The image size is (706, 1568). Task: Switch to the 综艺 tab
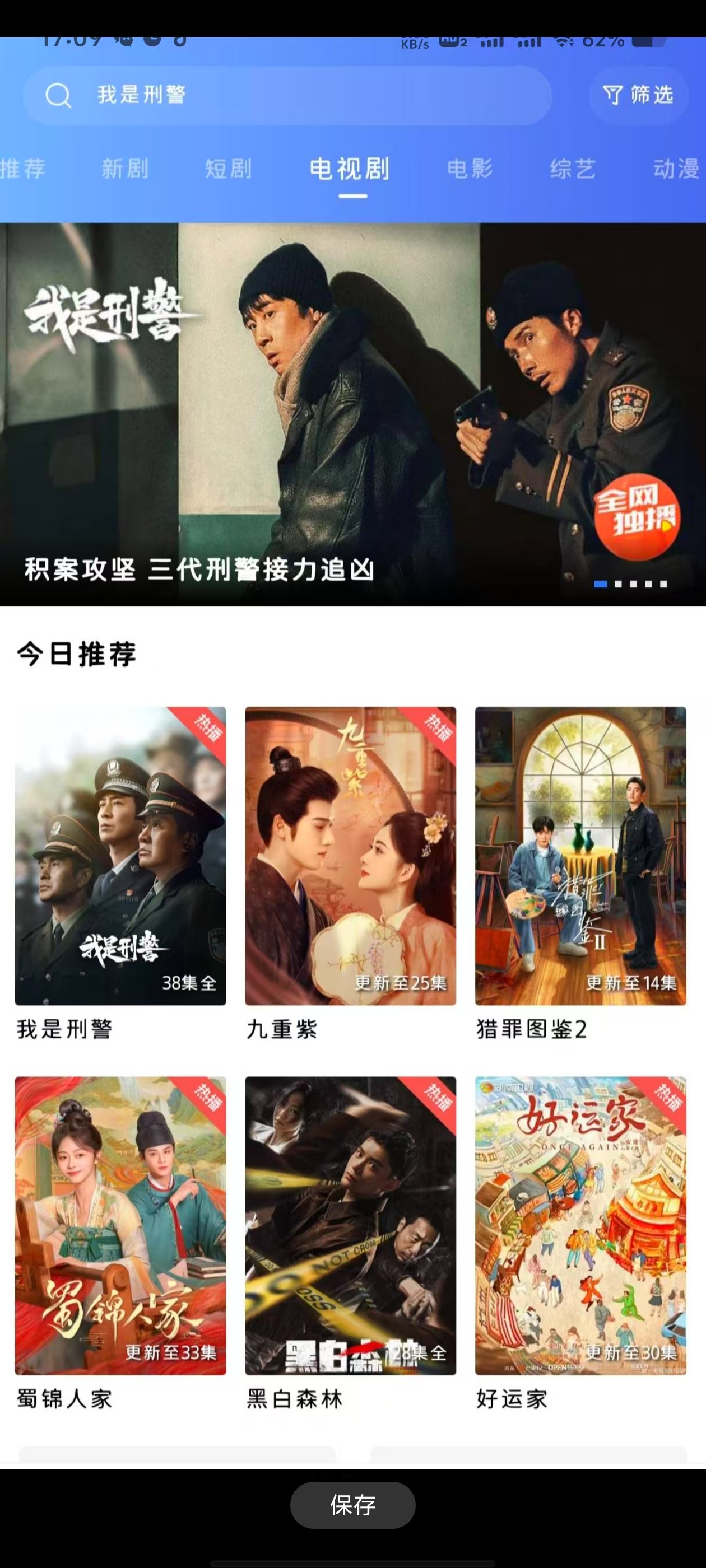coord(573,169)
